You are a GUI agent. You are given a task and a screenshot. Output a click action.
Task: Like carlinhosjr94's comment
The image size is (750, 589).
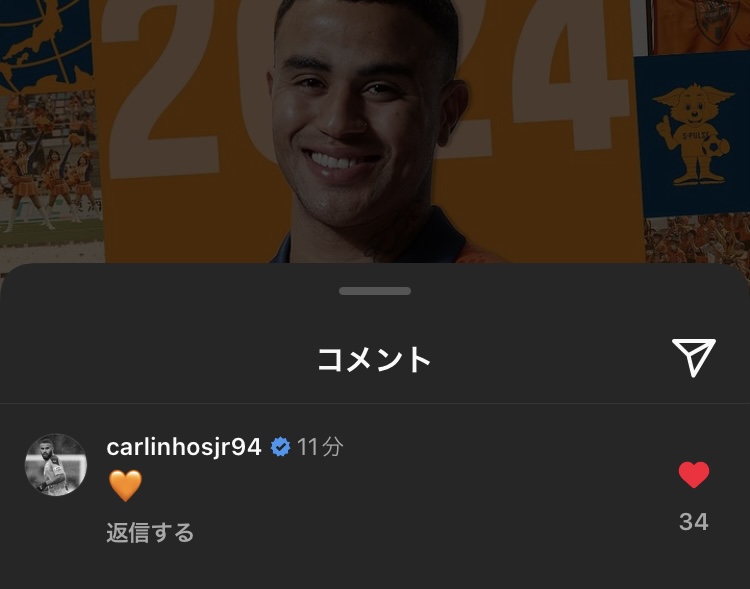click(x=693, y=475)
